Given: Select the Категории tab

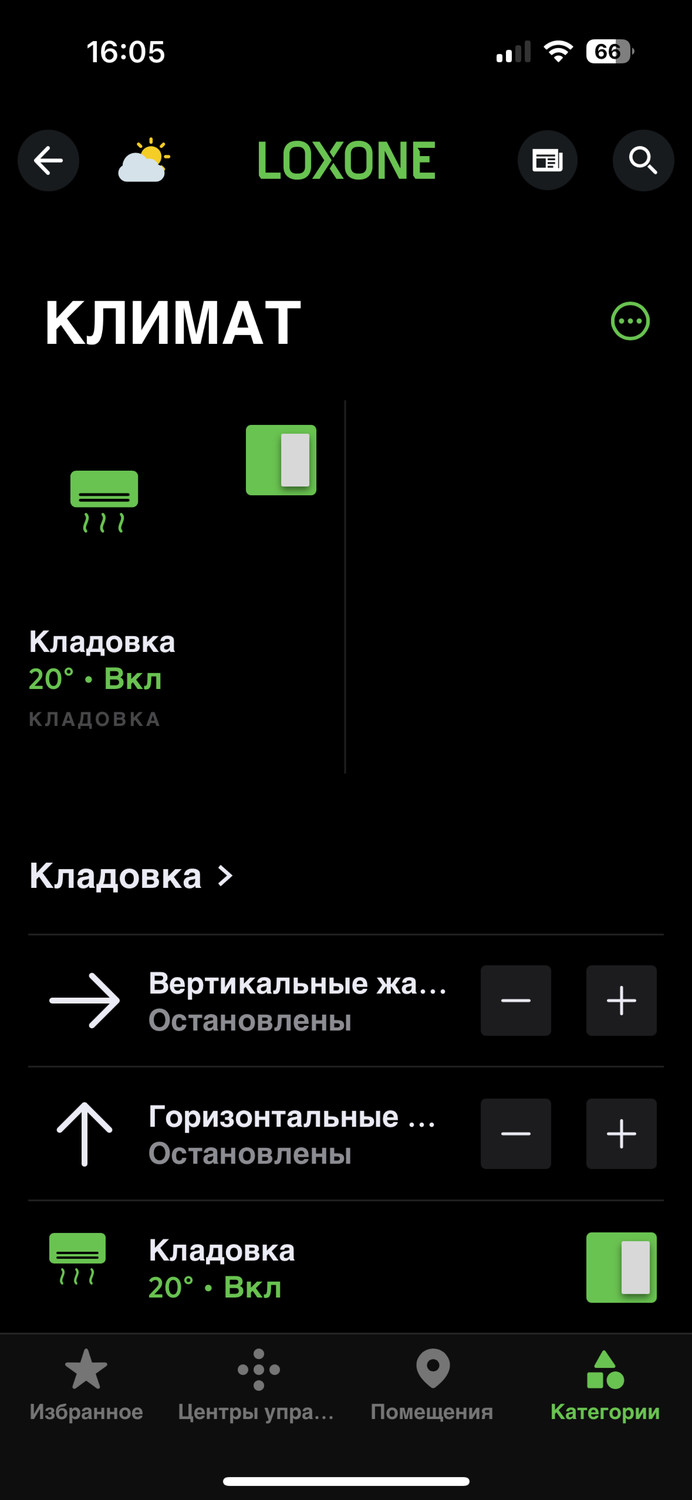Looking at the screenshot, I should 605,1385.
